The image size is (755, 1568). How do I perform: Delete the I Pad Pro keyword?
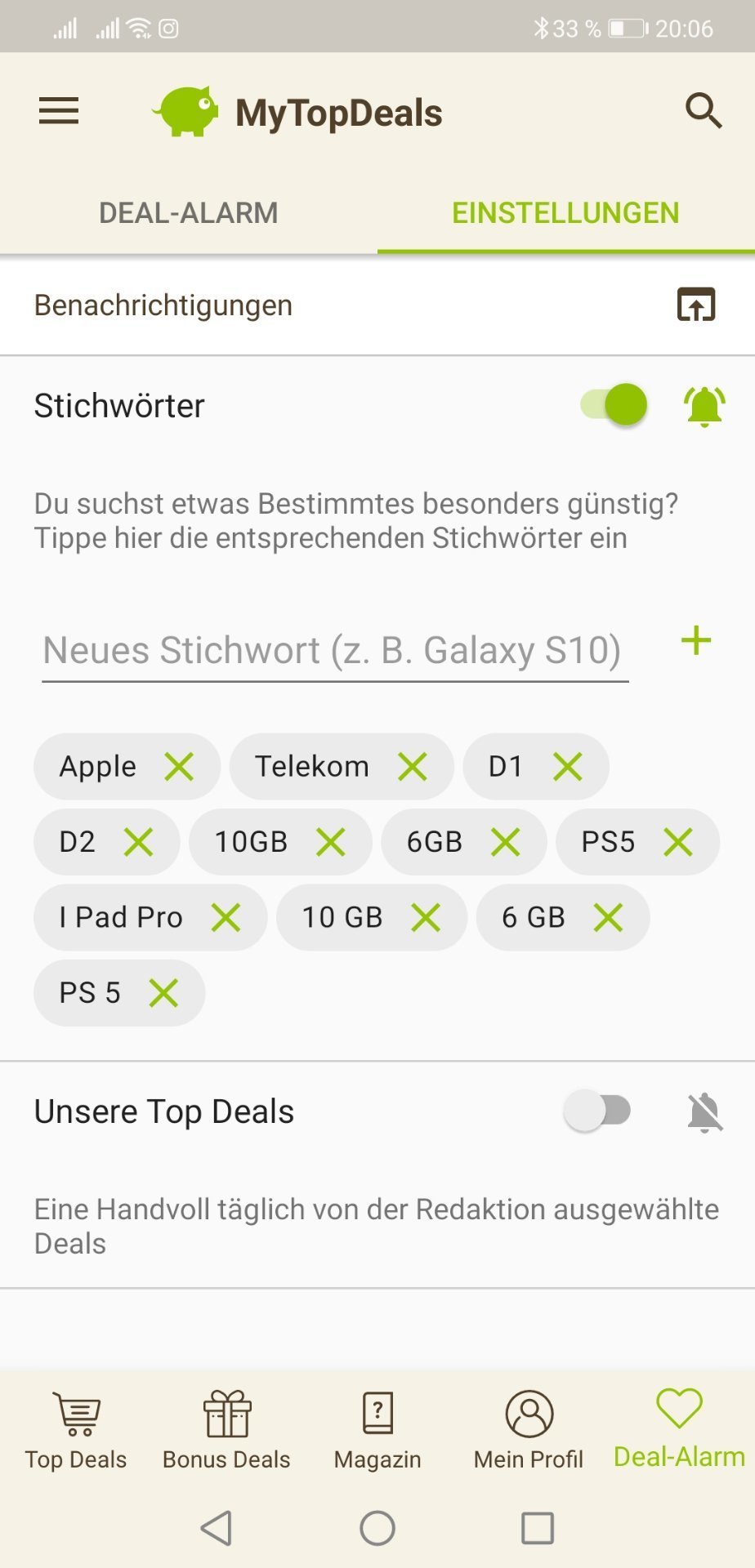click(226, 917)
